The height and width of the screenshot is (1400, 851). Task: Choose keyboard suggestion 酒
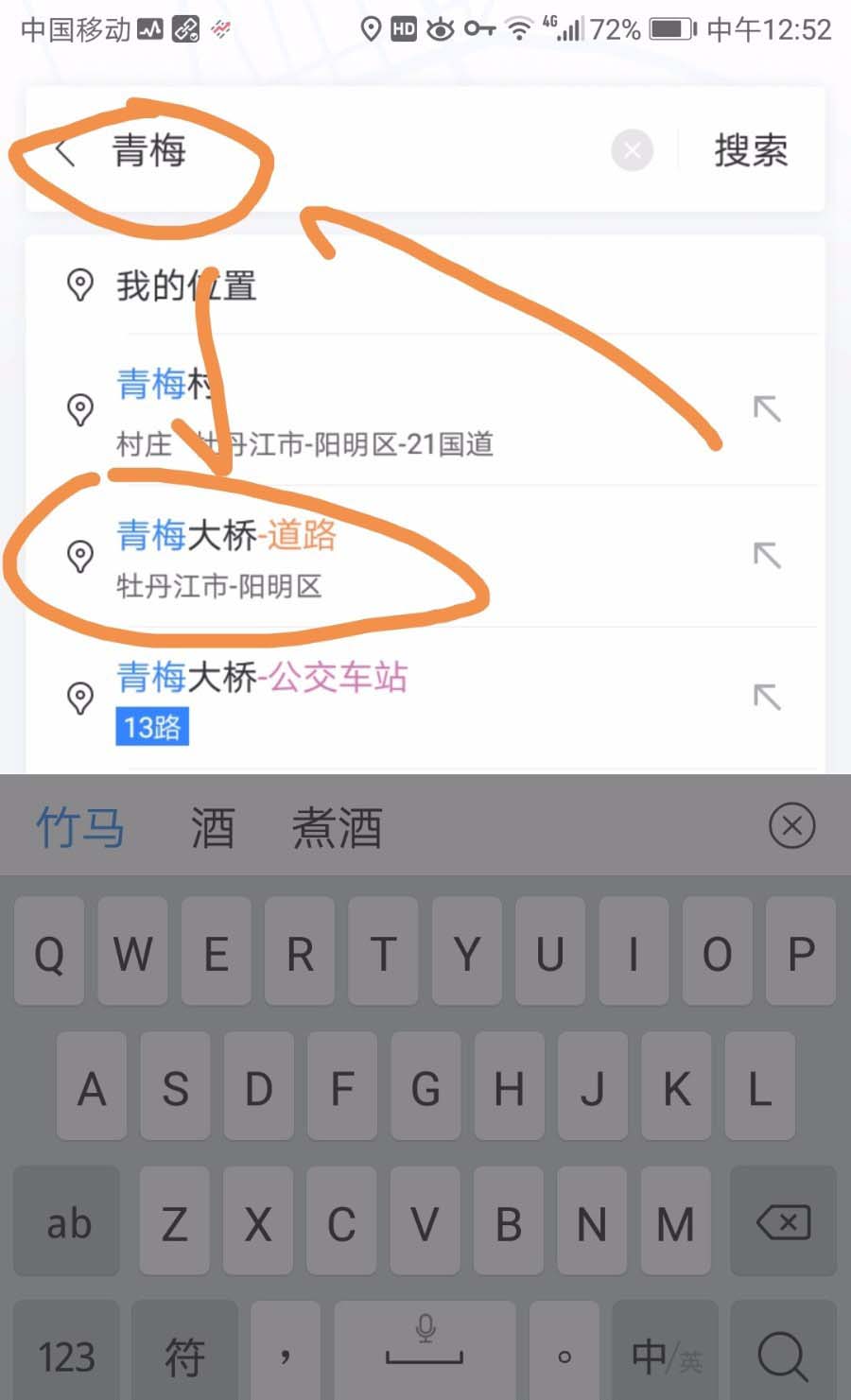tap(212, 827)
